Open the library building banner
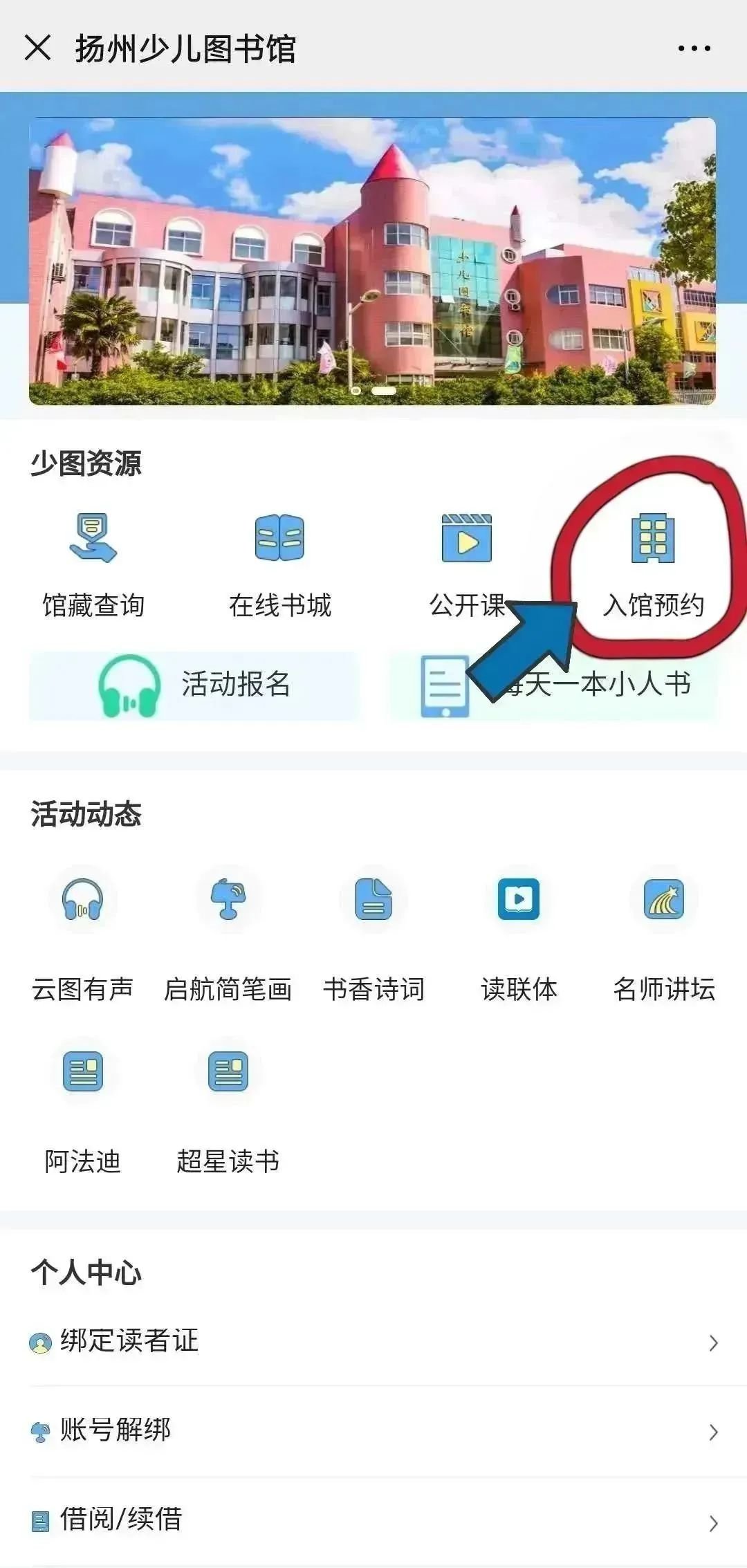Image resolution: width=747 pixels, height=1568 pixels. 372,261
